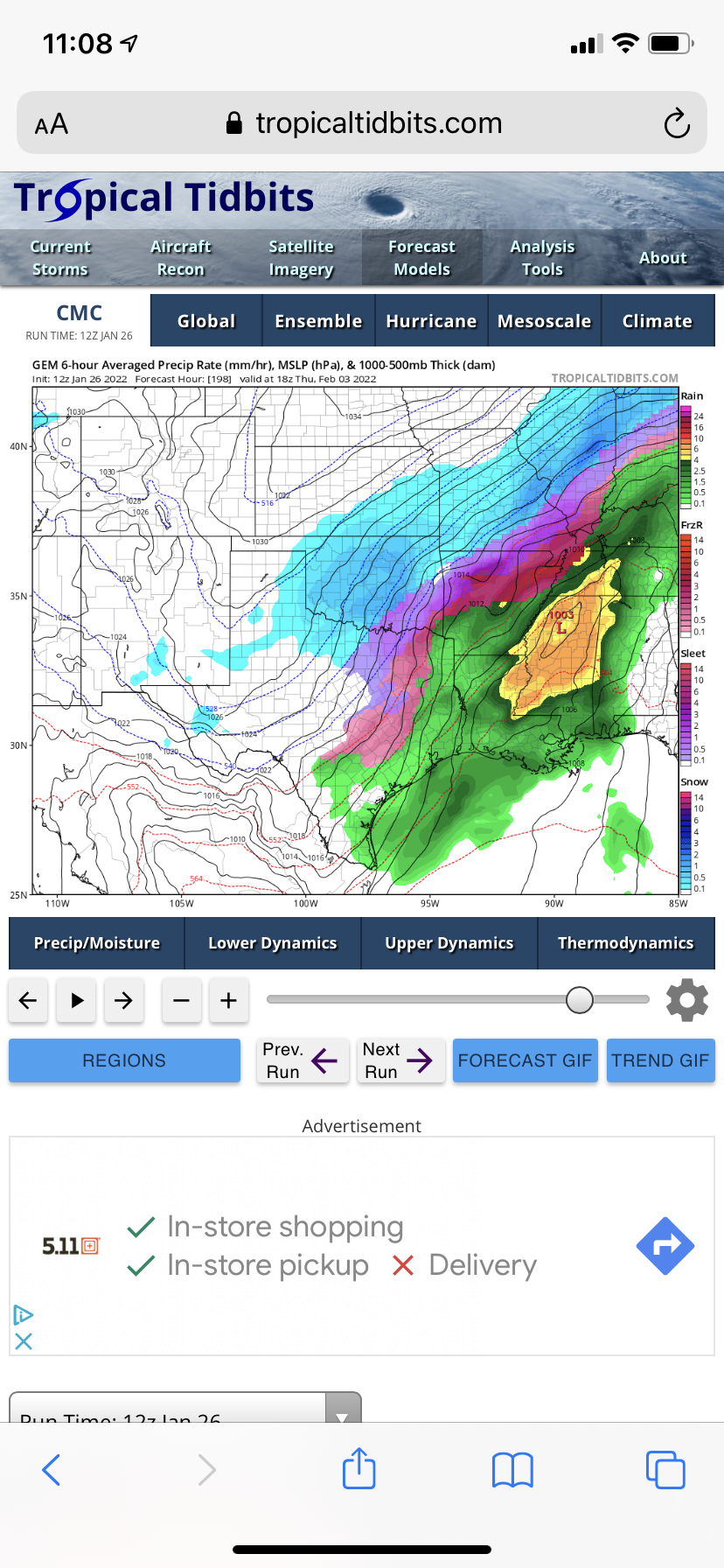Step to the next forecast frame
Image resolution: width=724 pixels, height=1568 pixels.
pyautogui.click(x=123, y=1000)
